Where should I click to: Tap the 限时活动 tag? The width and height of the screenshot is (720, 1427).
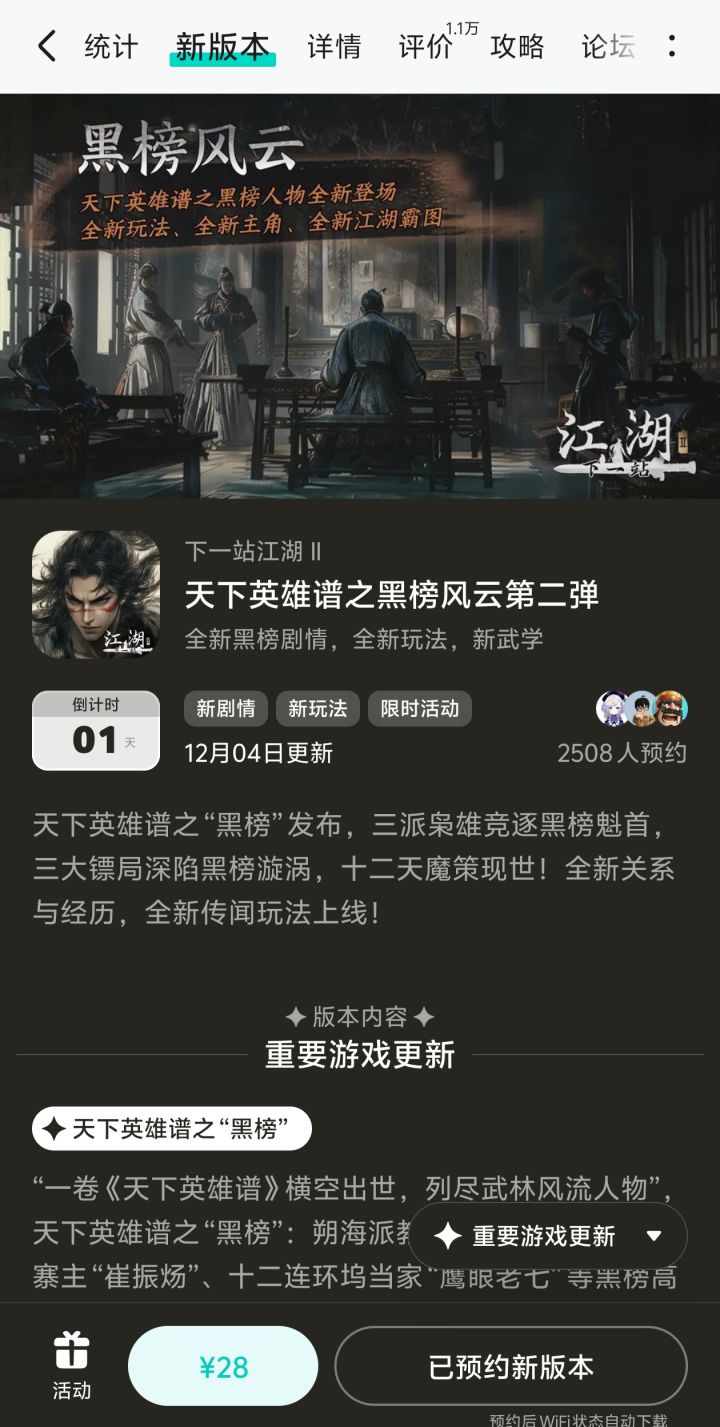click(x=420, y=708)
